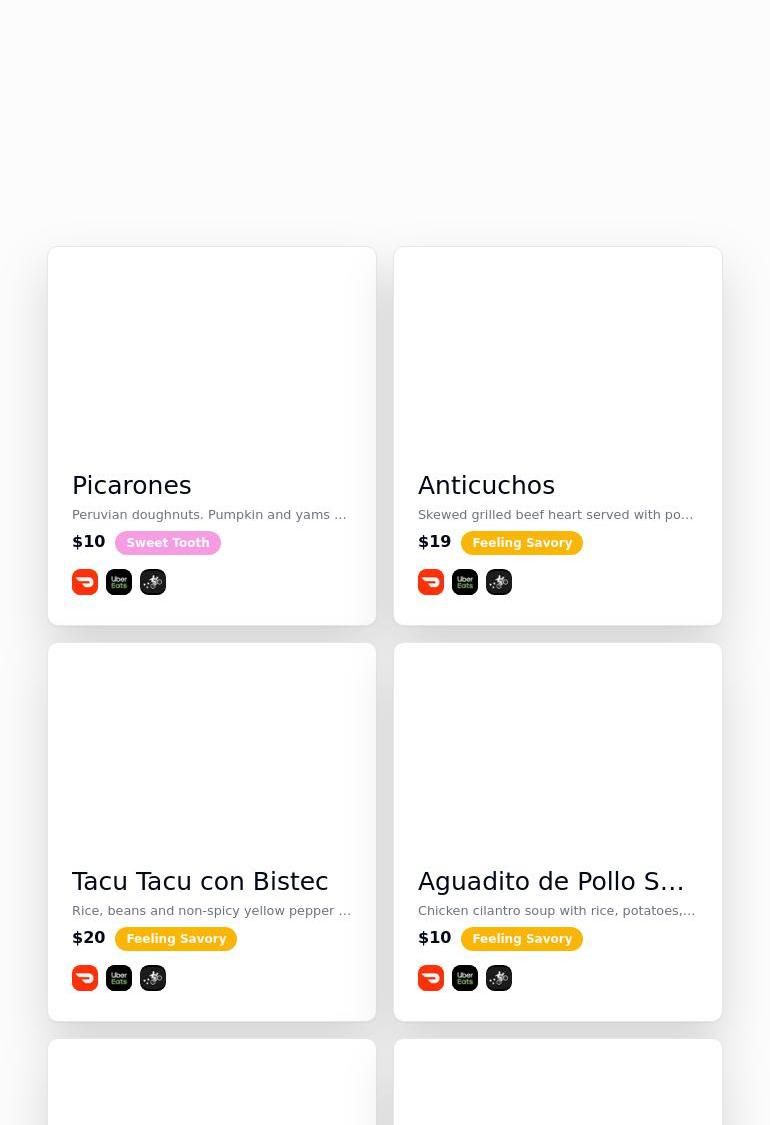Viewport: 770px width, 1125px height.
Task: Order Aguadito de Pollo via Postmates
Action: click(x=499, y=978)
